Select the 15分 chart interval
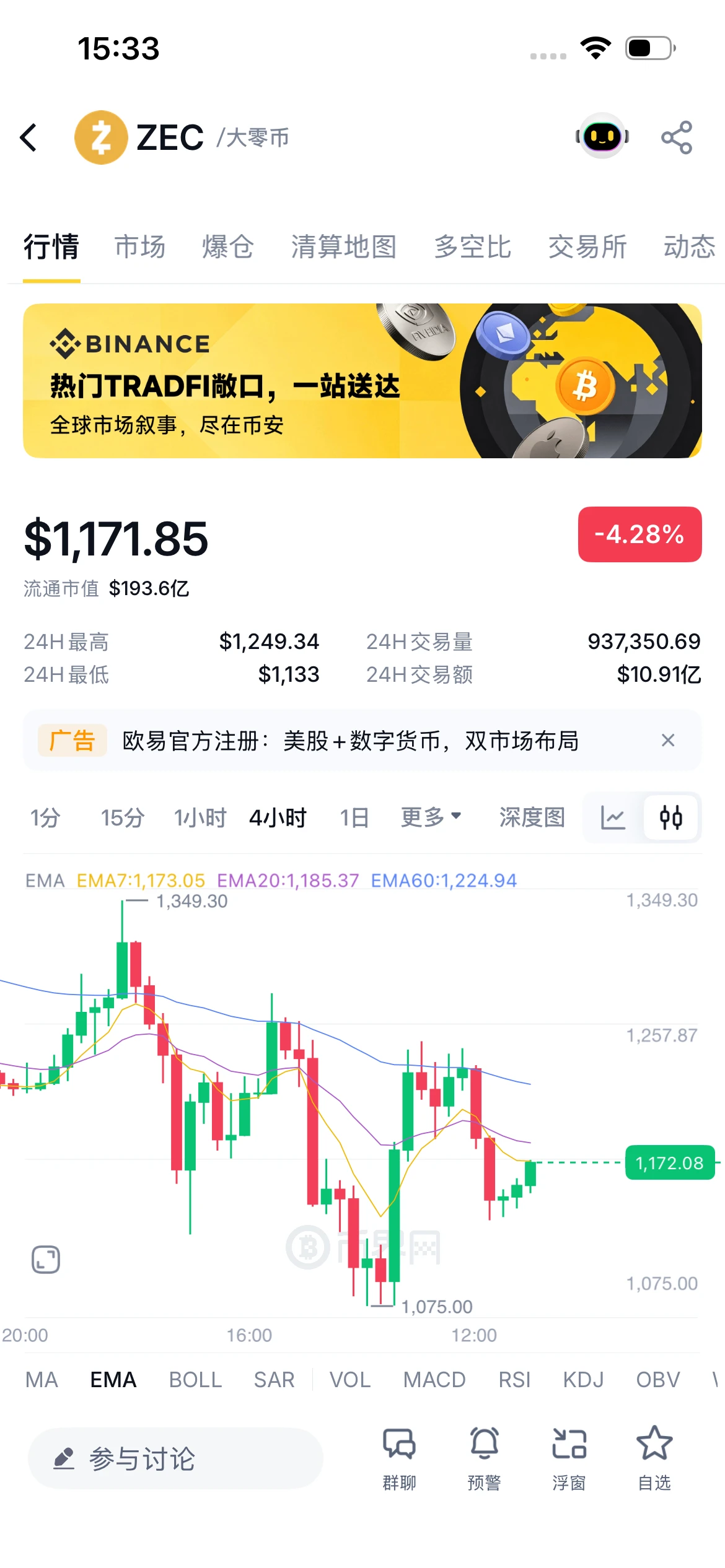Screen dimensions: 725x1568 tap(123, 817)
